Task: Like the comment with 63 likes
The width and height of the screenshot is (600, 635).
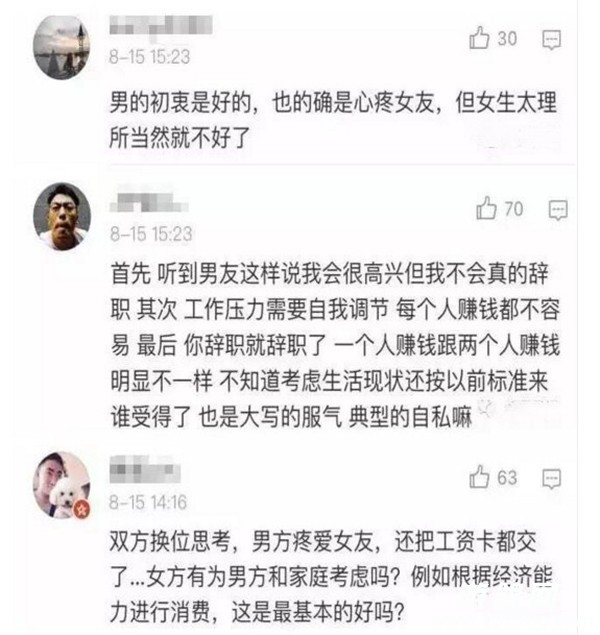Action: 480,477
